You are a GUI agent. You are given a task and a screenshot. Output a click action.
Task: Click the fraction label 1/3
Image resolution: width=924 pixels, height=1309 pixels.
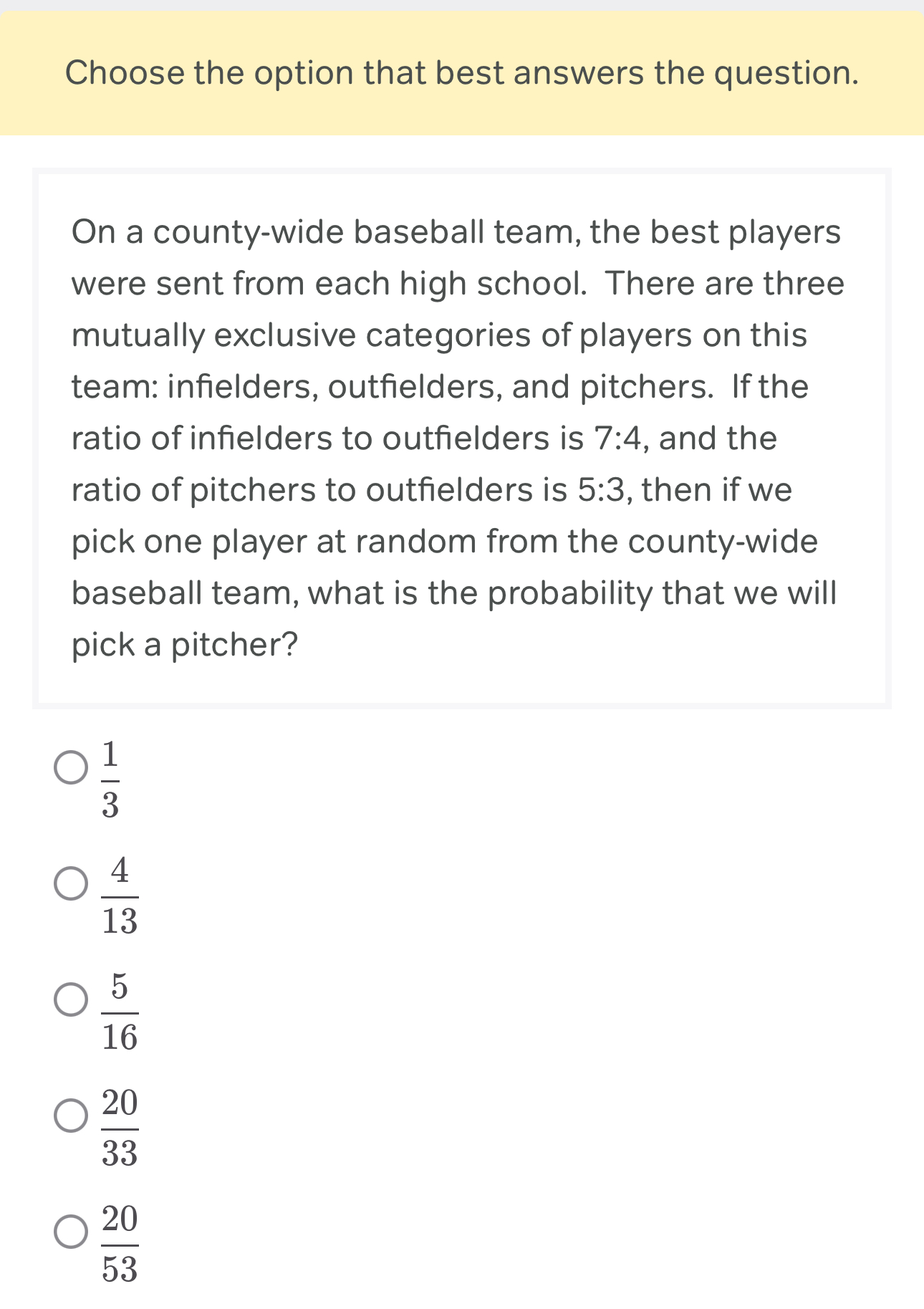pyautogui.click(x=112, y=781)
